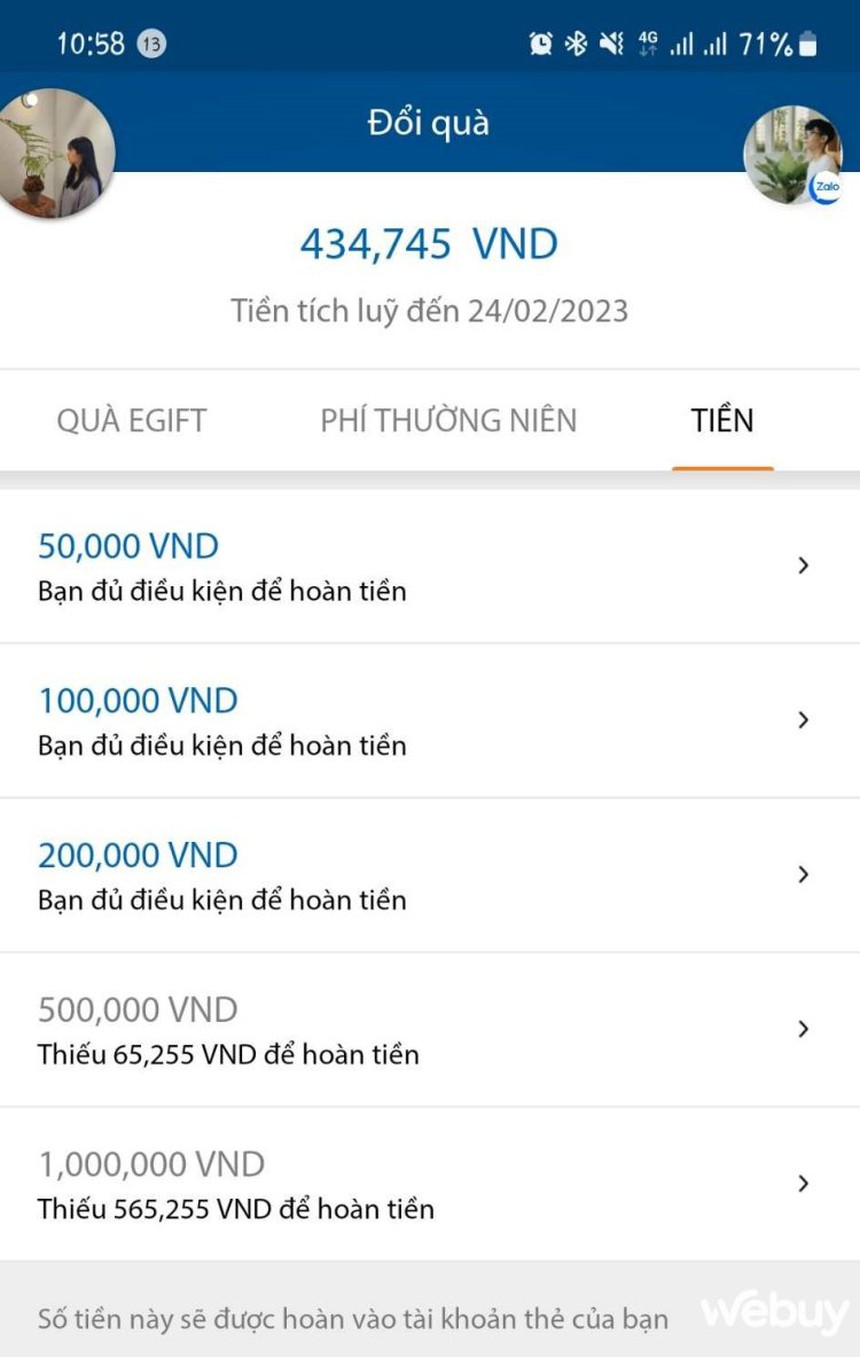Open the floating Zalo chat bubble
Image resolution: width=860 pixels, height=1357 pixels.
(x=793, y=155)
